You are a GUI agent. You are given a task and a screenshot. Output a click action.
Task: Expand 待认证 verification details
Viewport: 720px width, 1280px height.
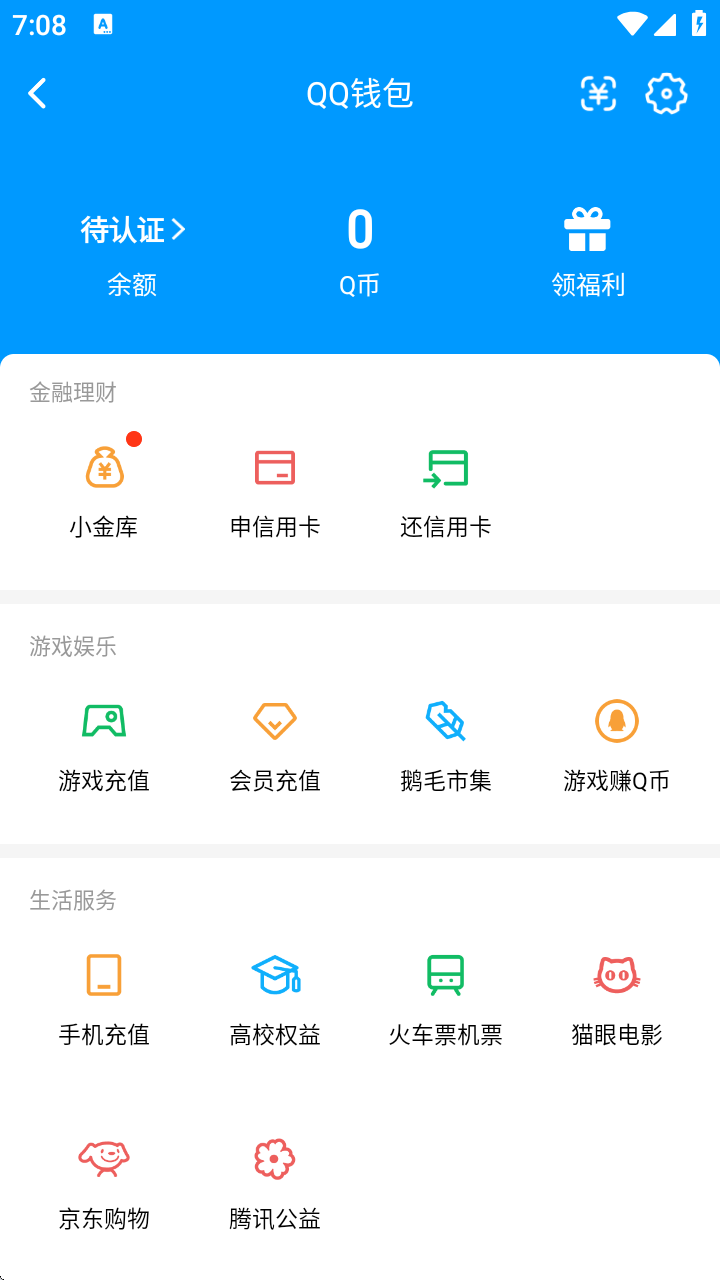point(131,230)
